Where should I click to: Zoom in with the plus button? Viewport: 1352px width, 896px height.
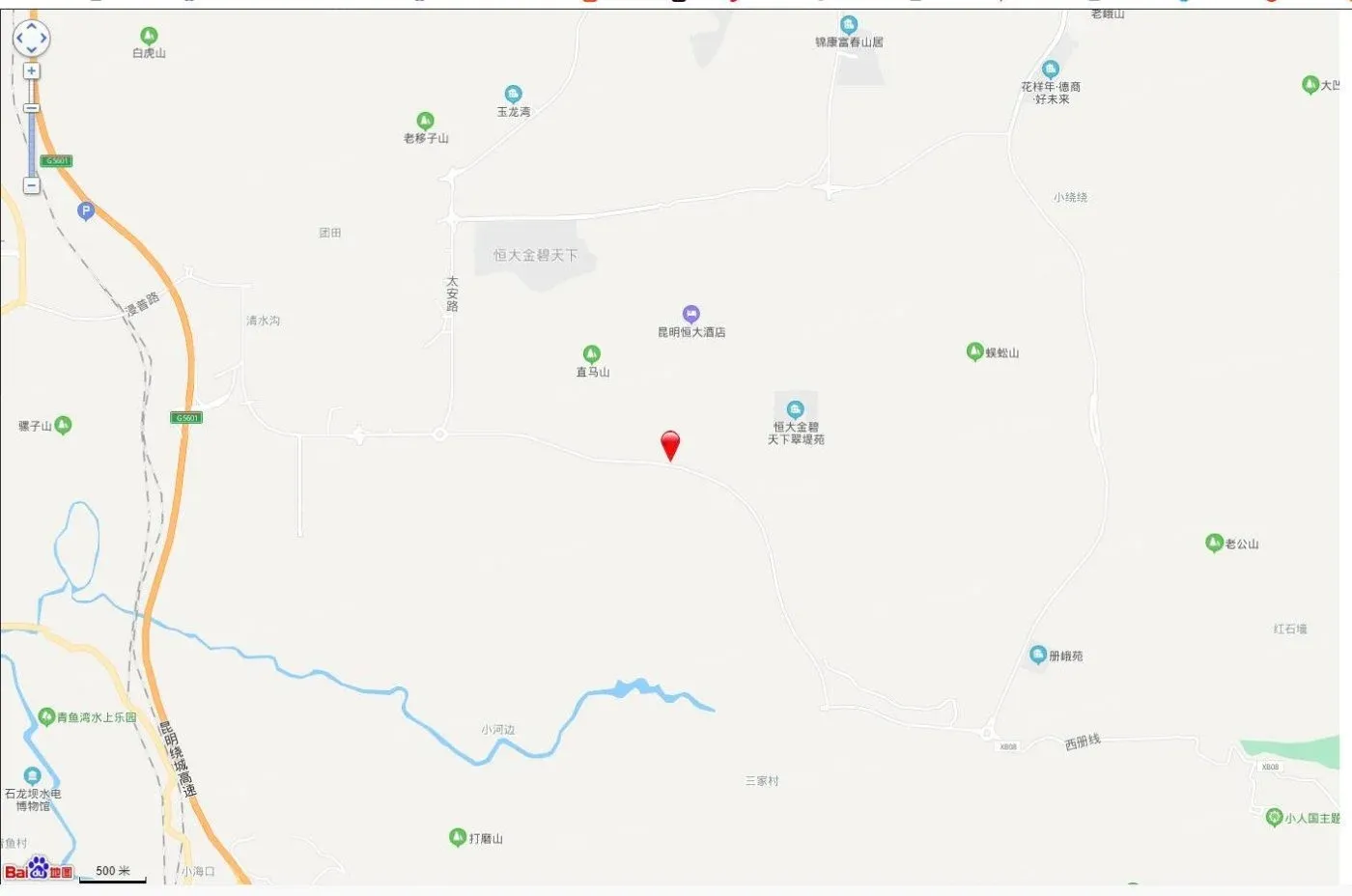(x=32, y=70)
